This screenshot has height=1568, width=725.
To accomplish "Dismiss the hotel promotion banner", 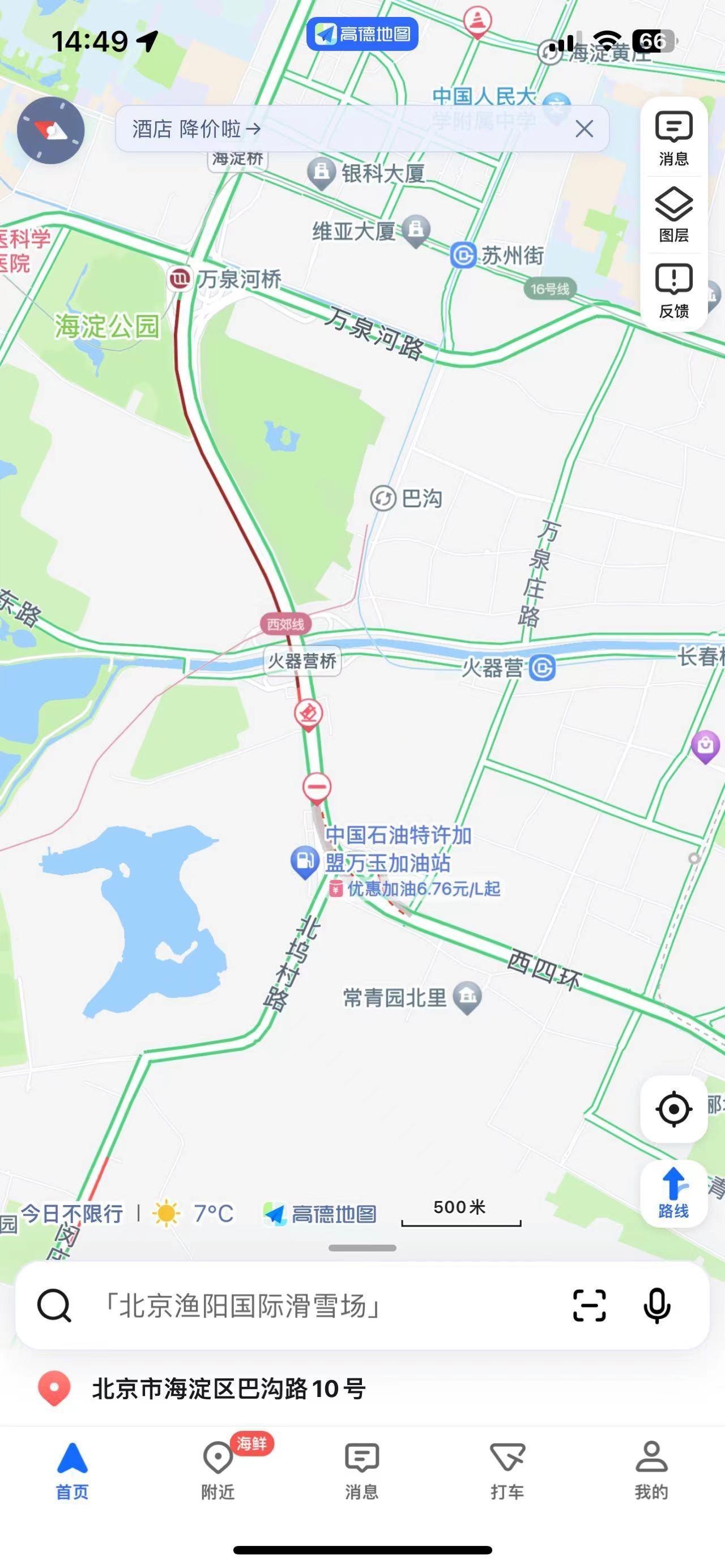I will pyautogui.click(x=584, y=129).
